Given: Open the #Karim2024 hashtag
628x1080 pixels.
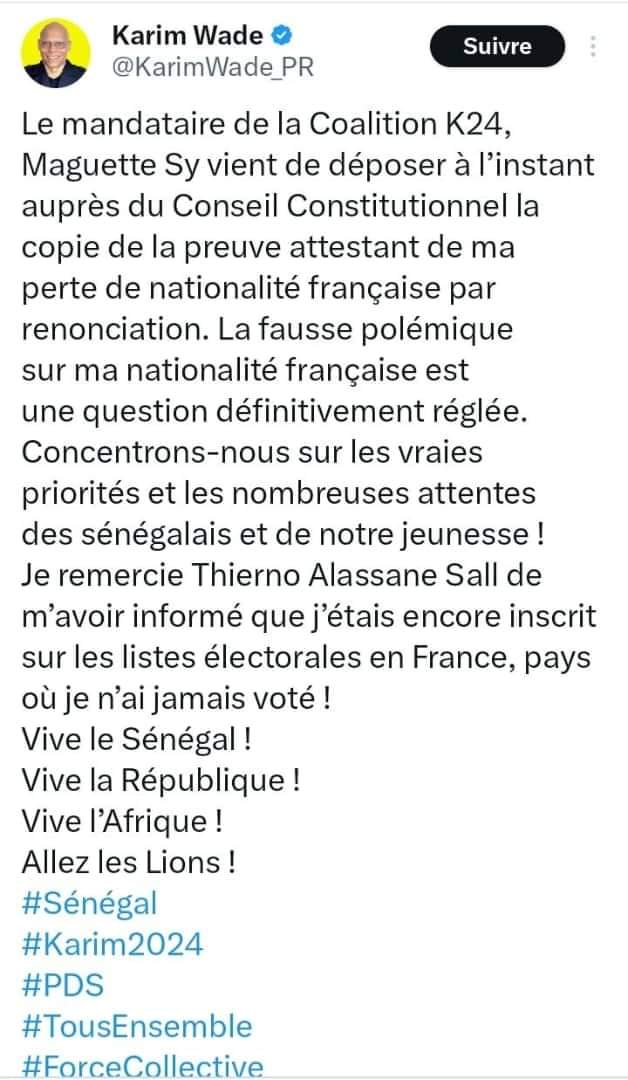Looking at the screenshot, I should pos(112,944).
